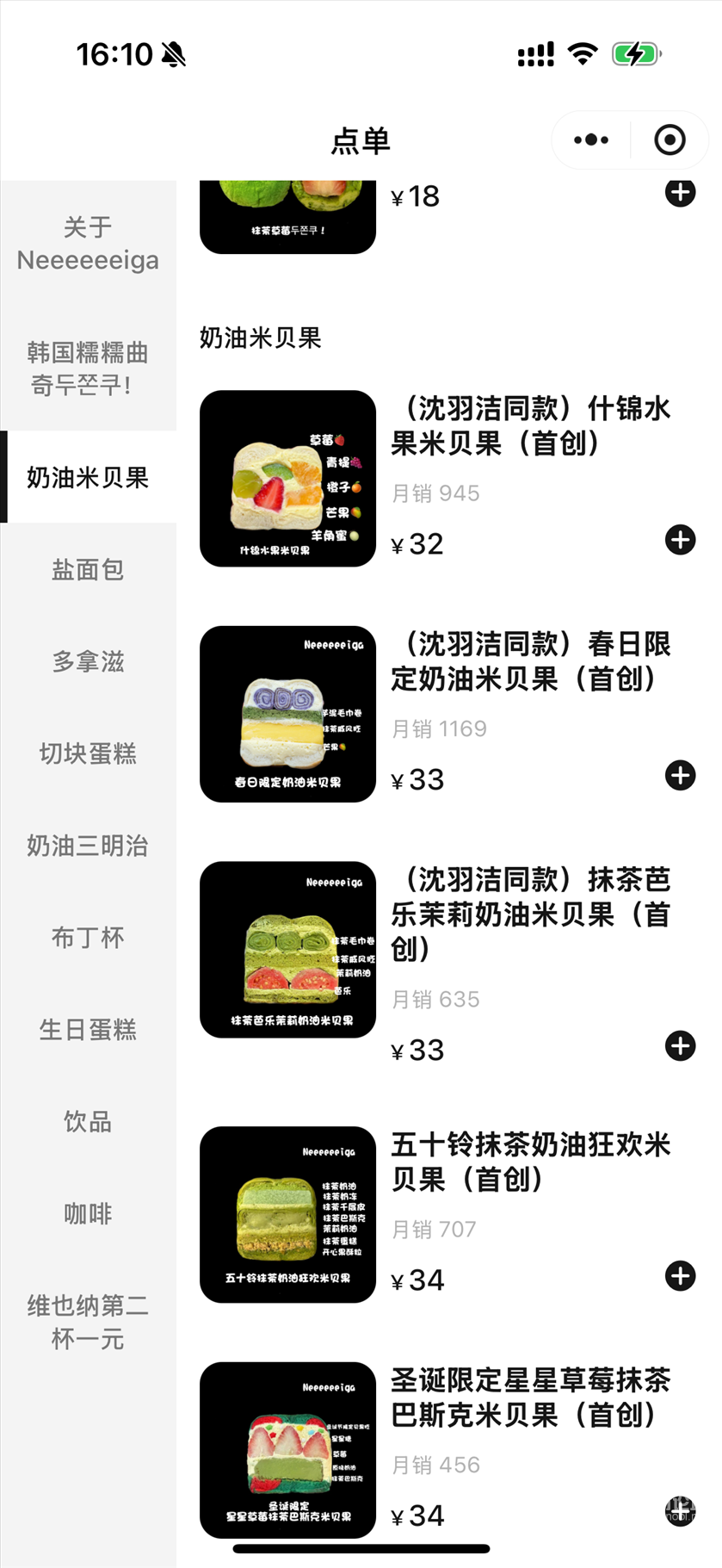Browse the 饮品 category
This screenshot has height=1568, width=722.
point(88,1121)
